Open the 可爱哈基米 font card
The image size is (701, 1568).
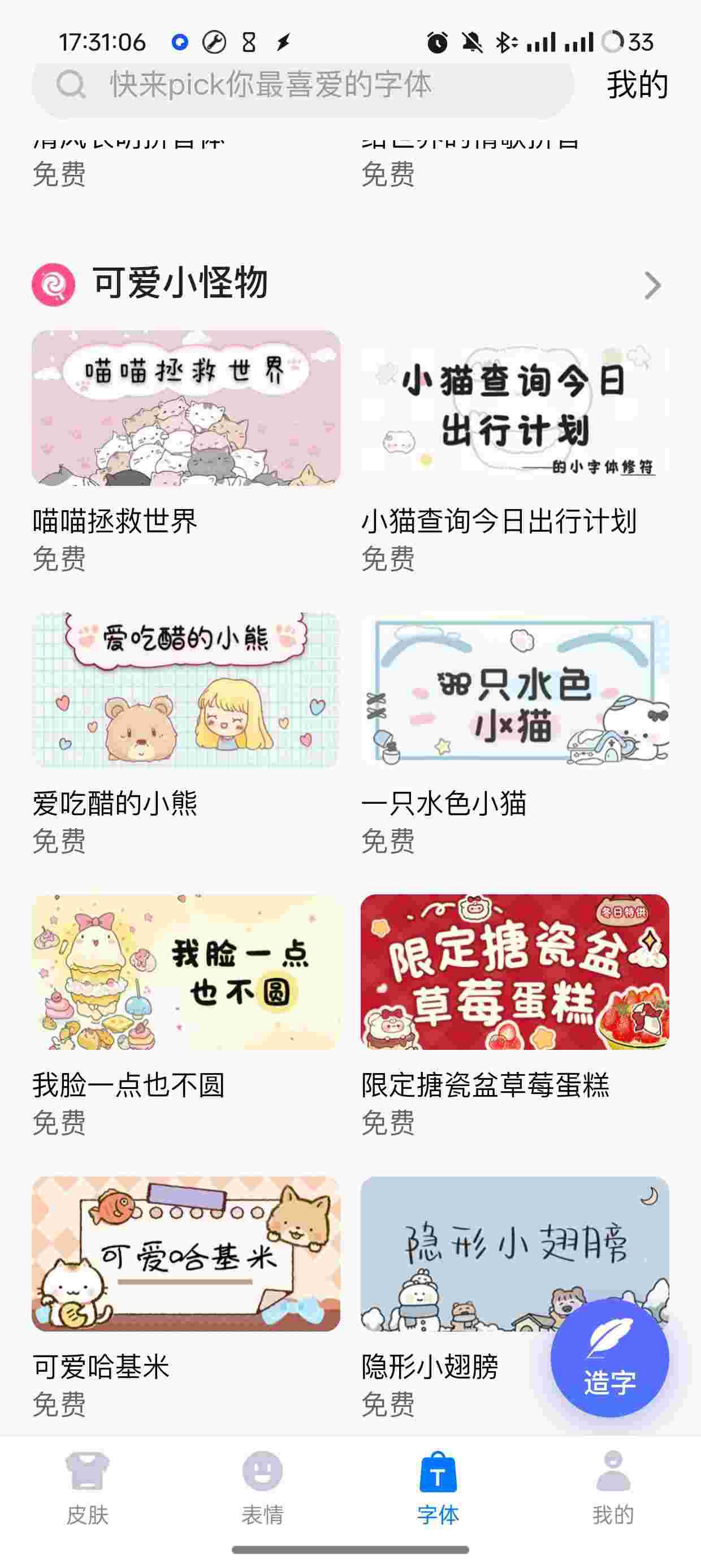pyautogui.click(x=185, y=1253)
